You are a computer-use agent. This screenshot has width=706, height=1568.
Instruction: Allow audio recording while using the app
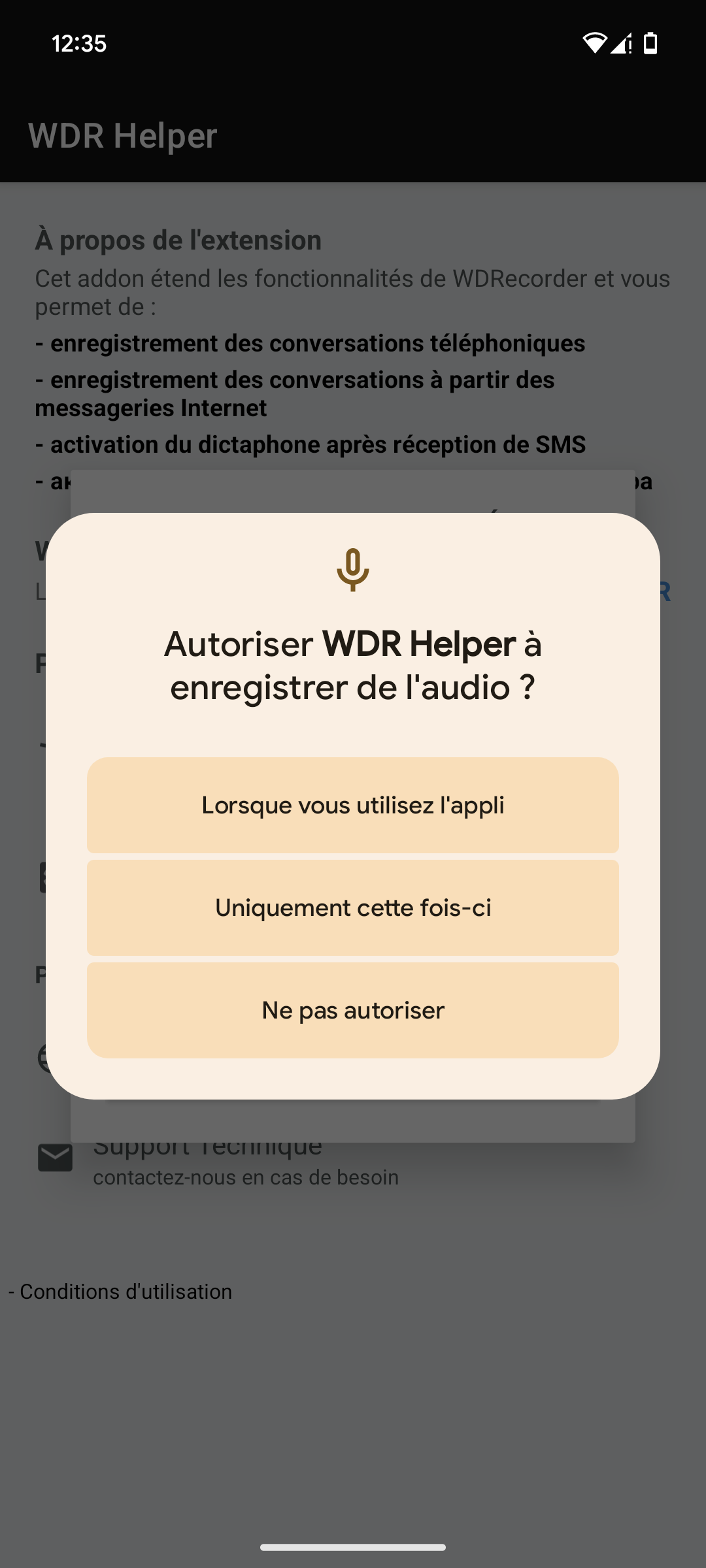click(x=353, y=805)
